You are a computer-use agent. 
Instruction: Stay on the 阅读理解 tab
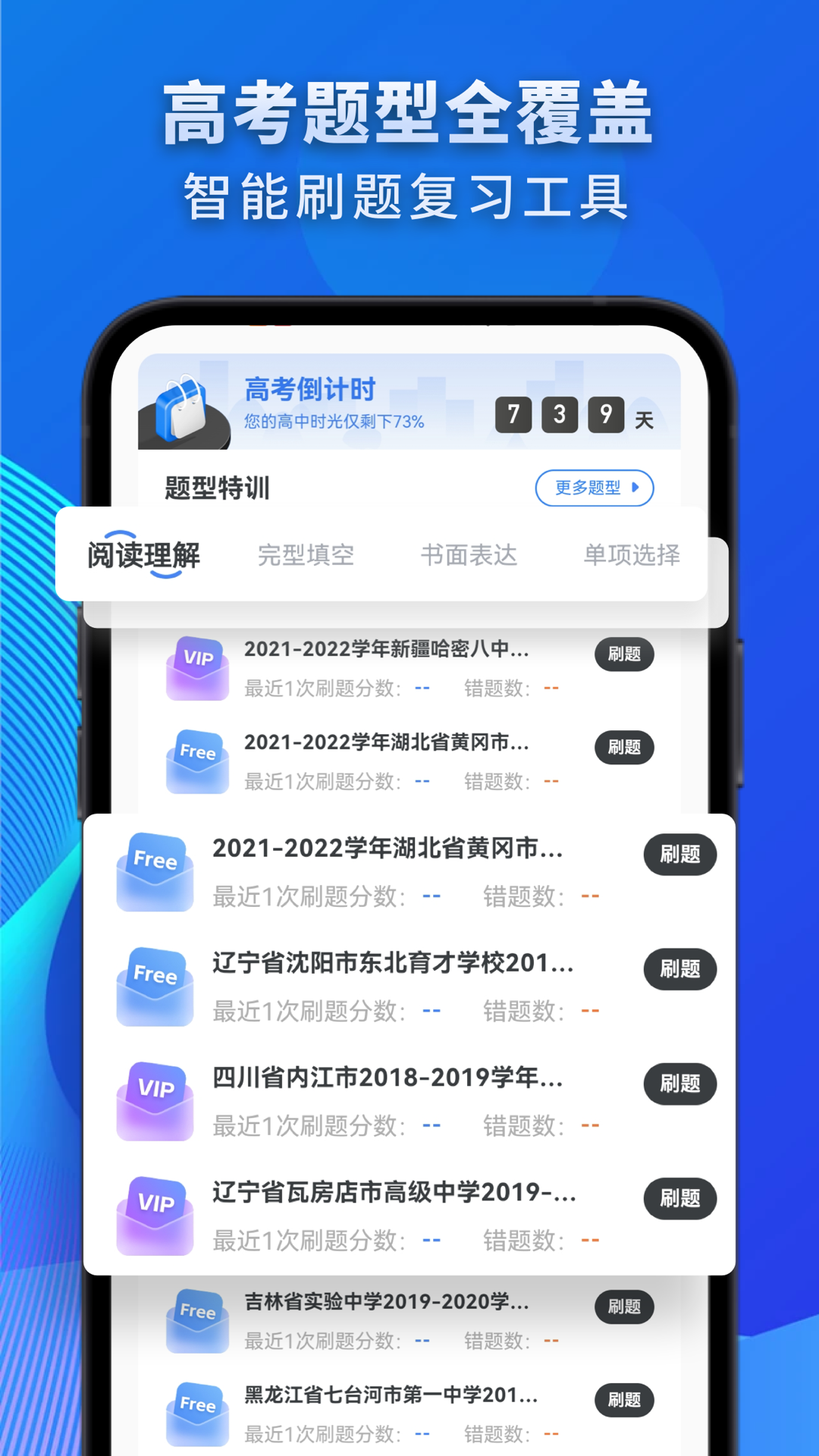tap(144, 554)
